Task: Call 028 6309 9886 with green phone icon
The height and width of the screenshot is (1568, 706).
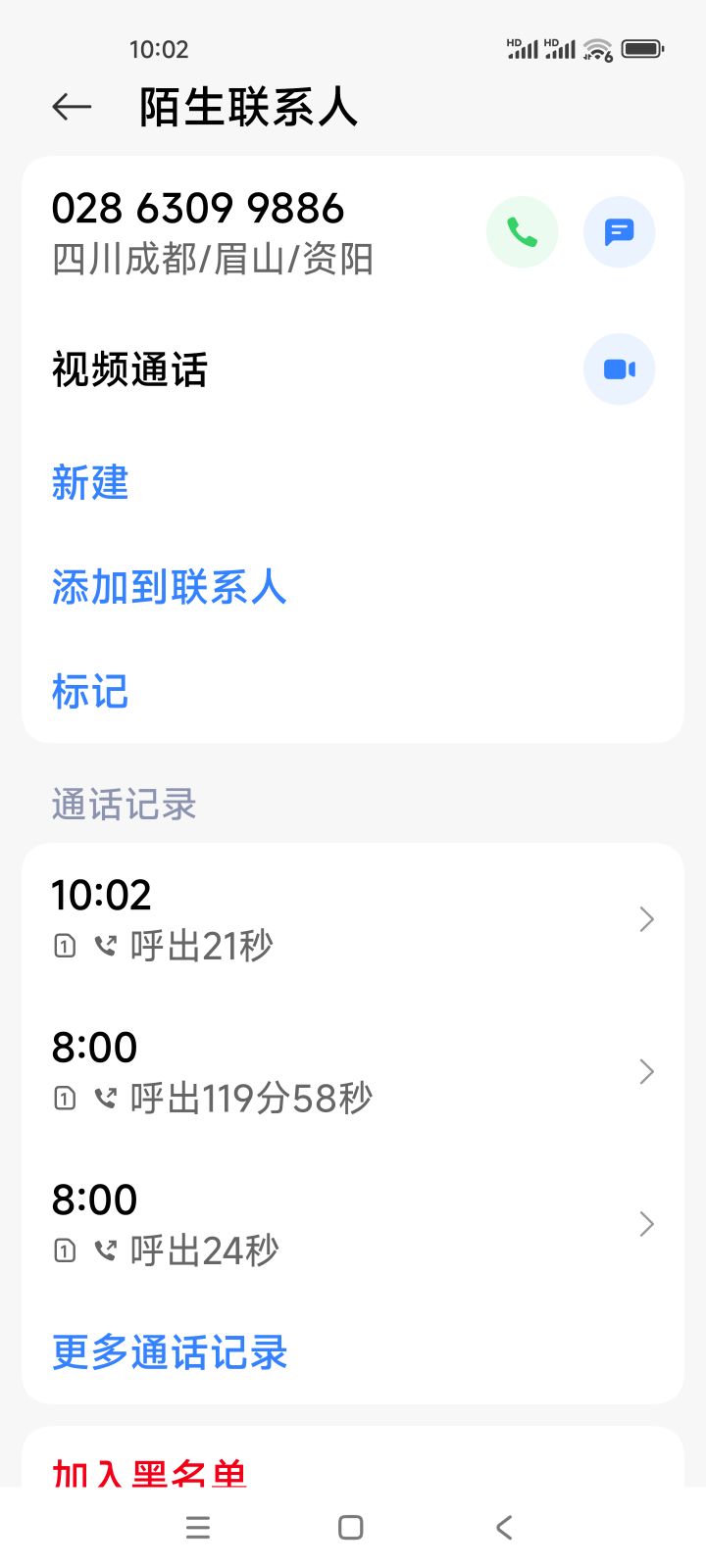Action: [522, 232]
